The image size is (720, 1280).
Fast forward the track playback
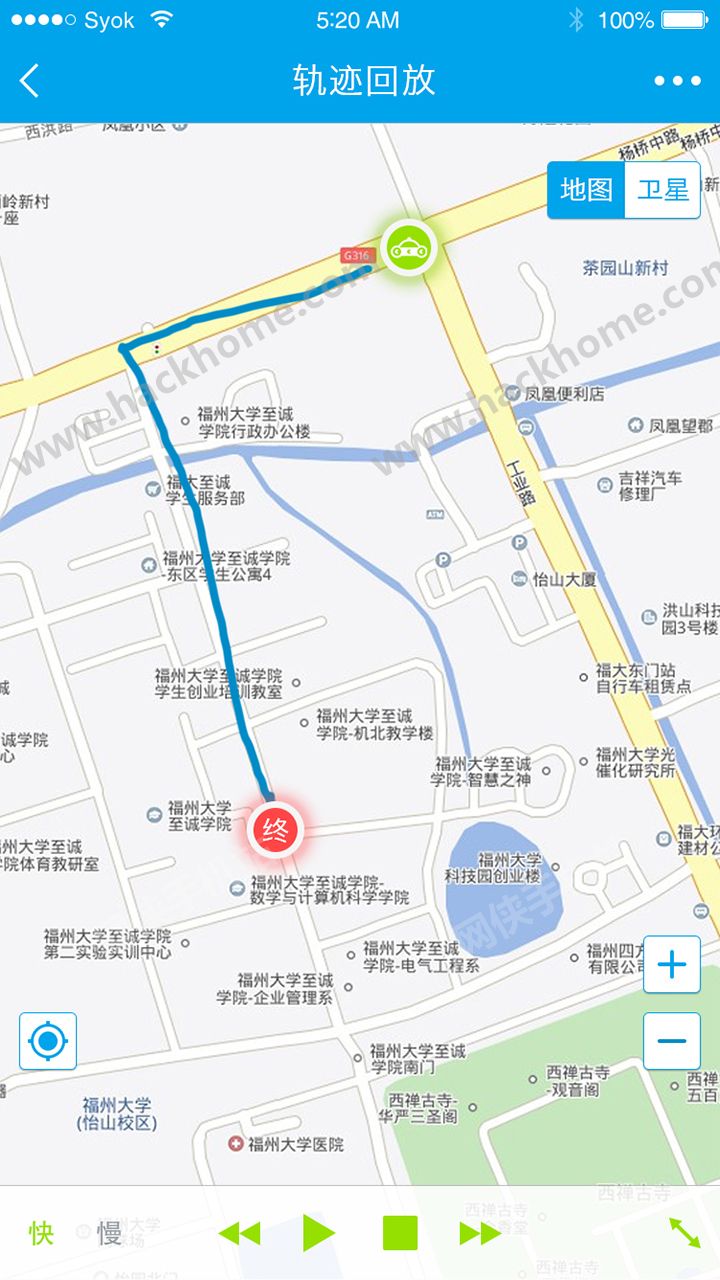[x=479, y=1233]
